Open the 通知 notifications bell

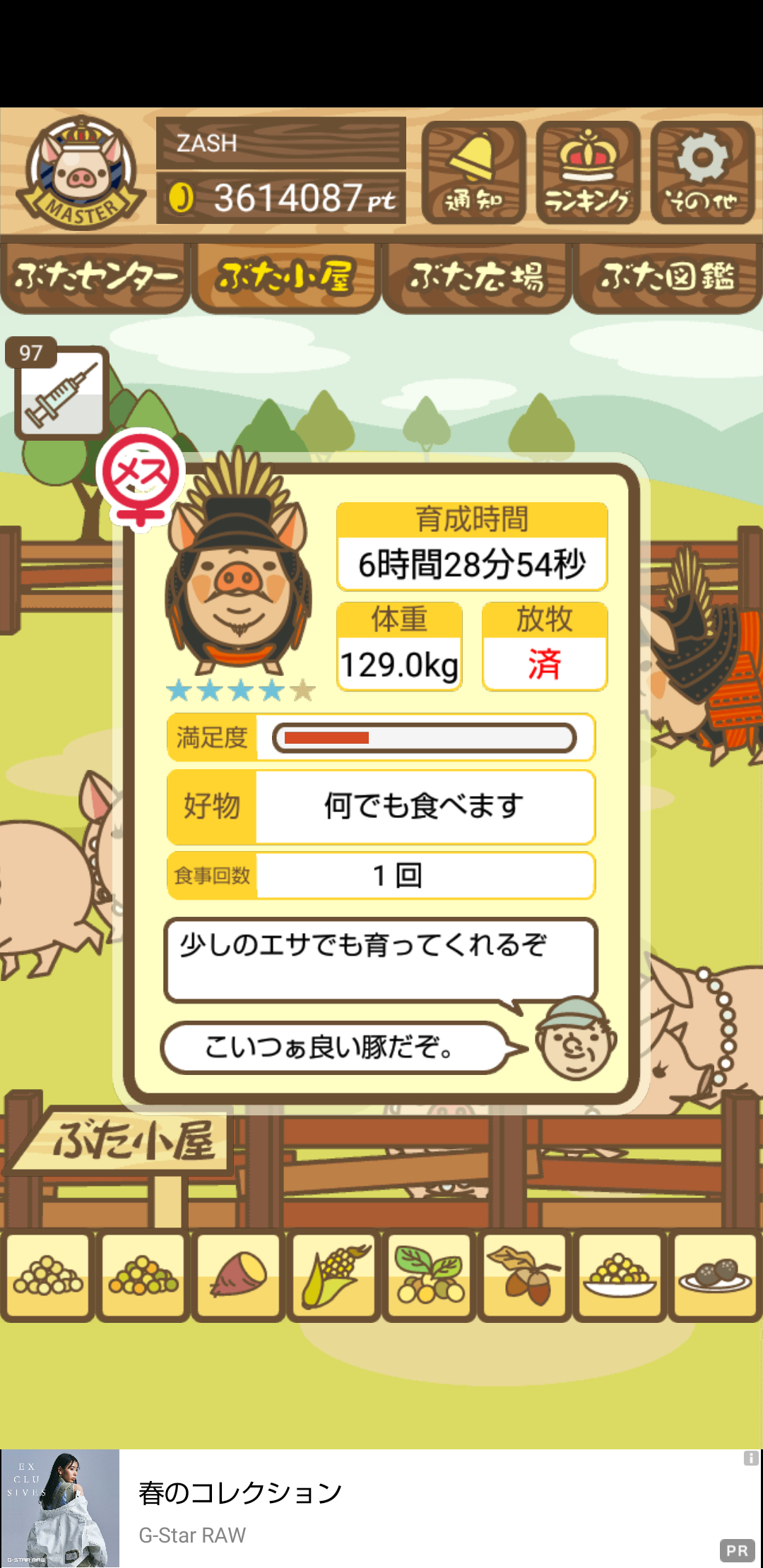tap(473, 172)
